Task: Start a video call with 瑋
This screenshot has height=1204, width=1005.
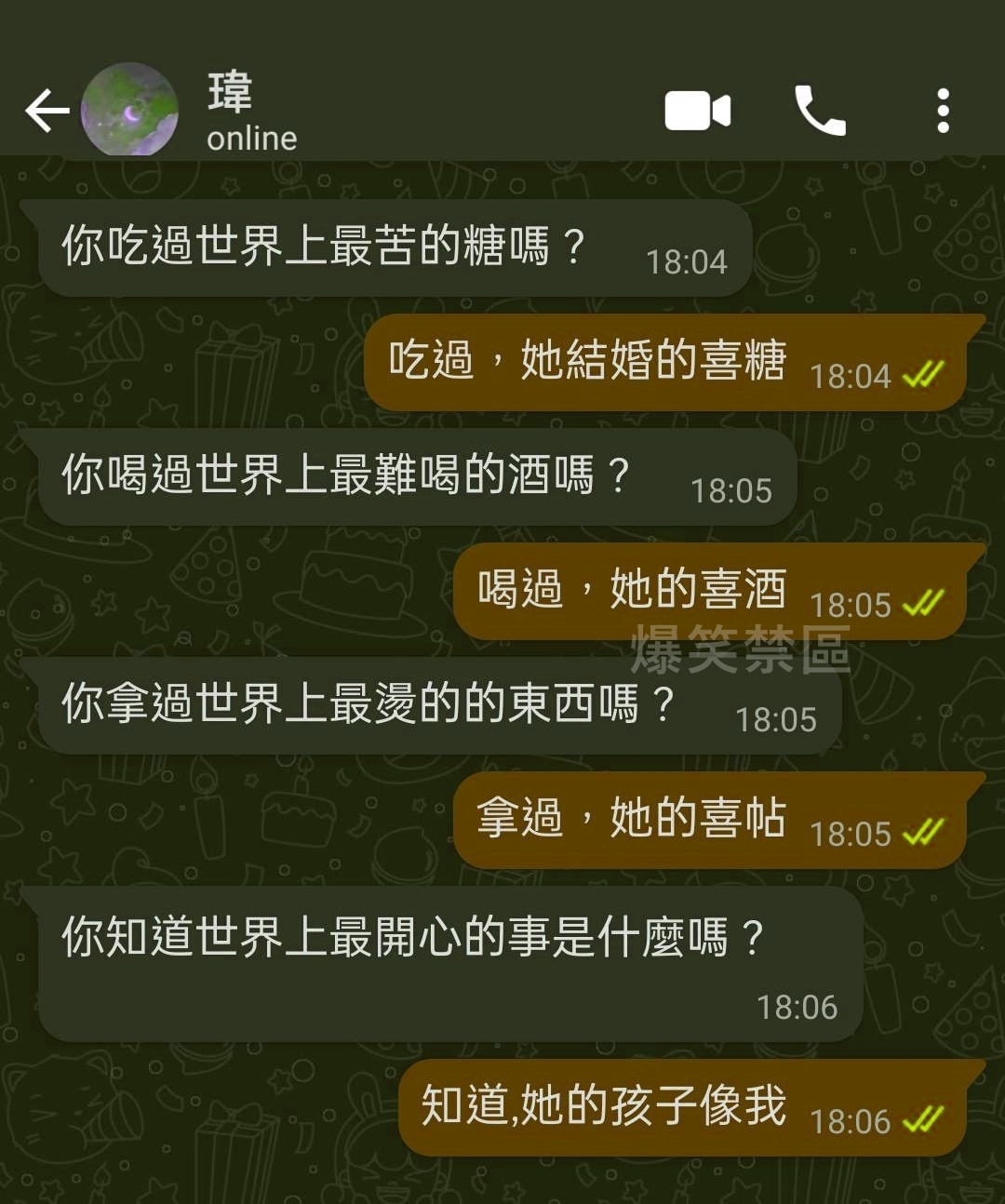Action: click(697, 112)
